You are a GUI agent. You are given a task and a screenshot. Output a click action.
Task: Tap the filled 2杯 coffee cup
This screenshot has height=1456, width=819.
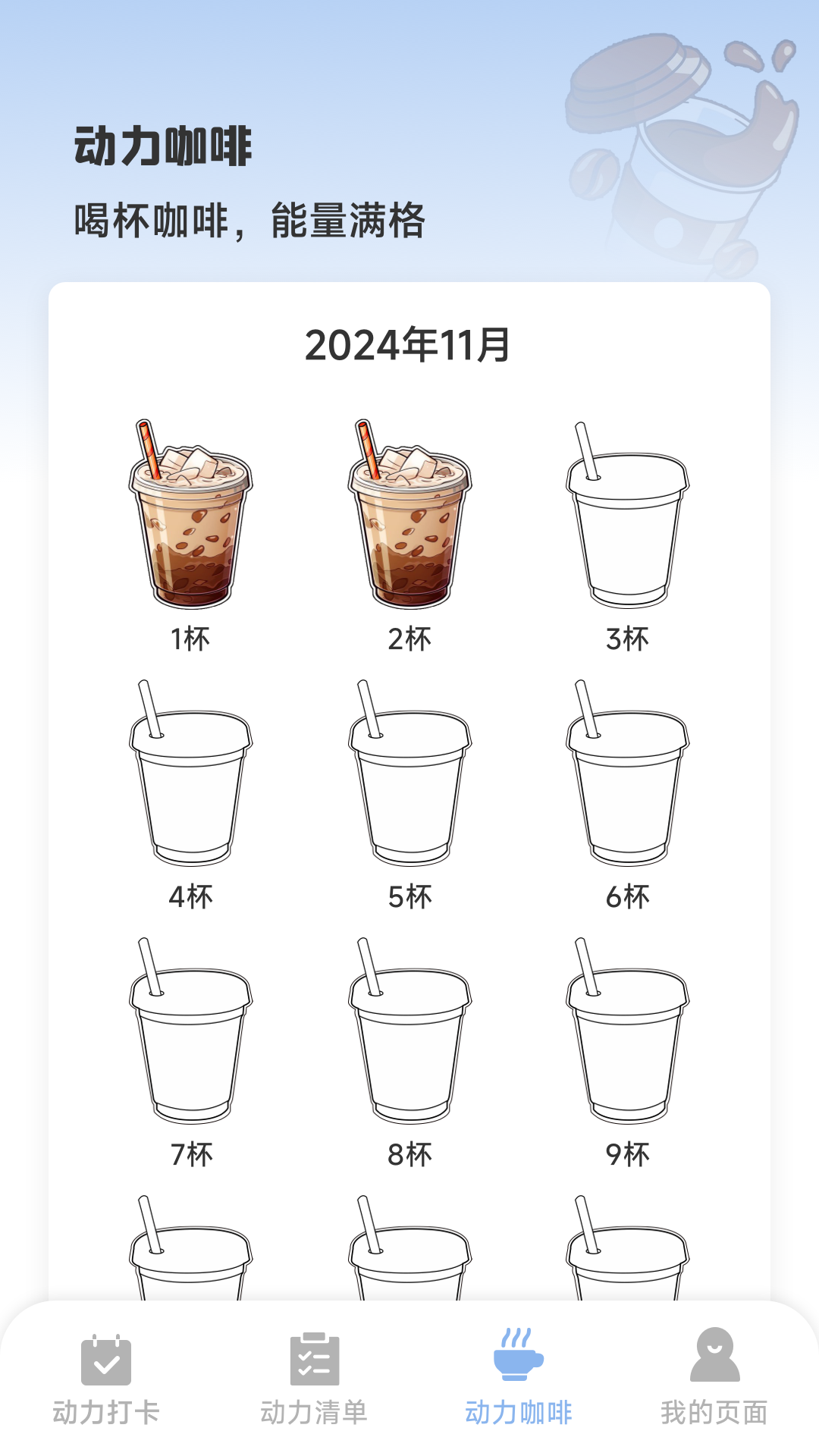point(409,513)
